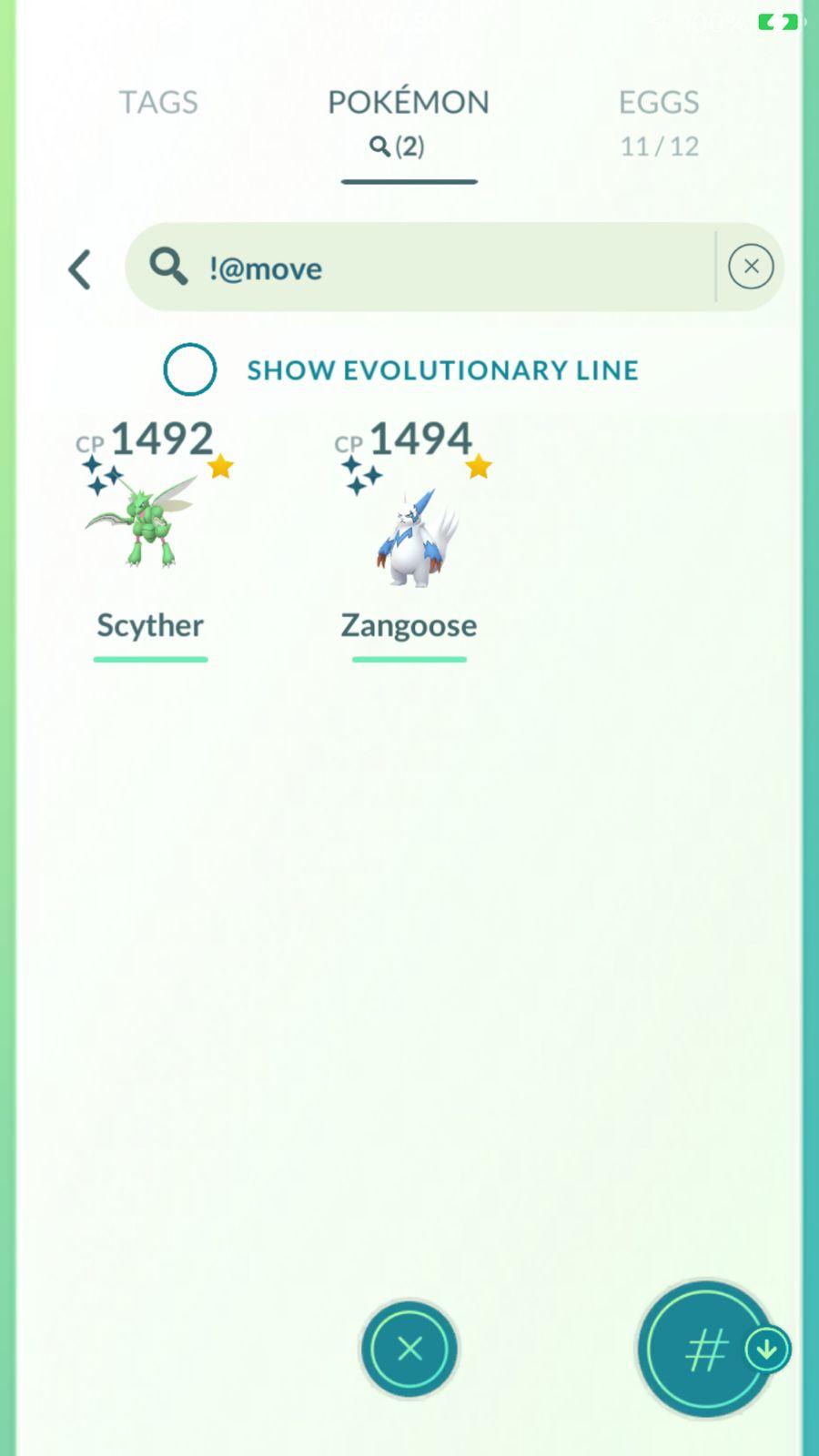Clear the search text
This screenshot has width=819, height=1456.
(751, 267)
